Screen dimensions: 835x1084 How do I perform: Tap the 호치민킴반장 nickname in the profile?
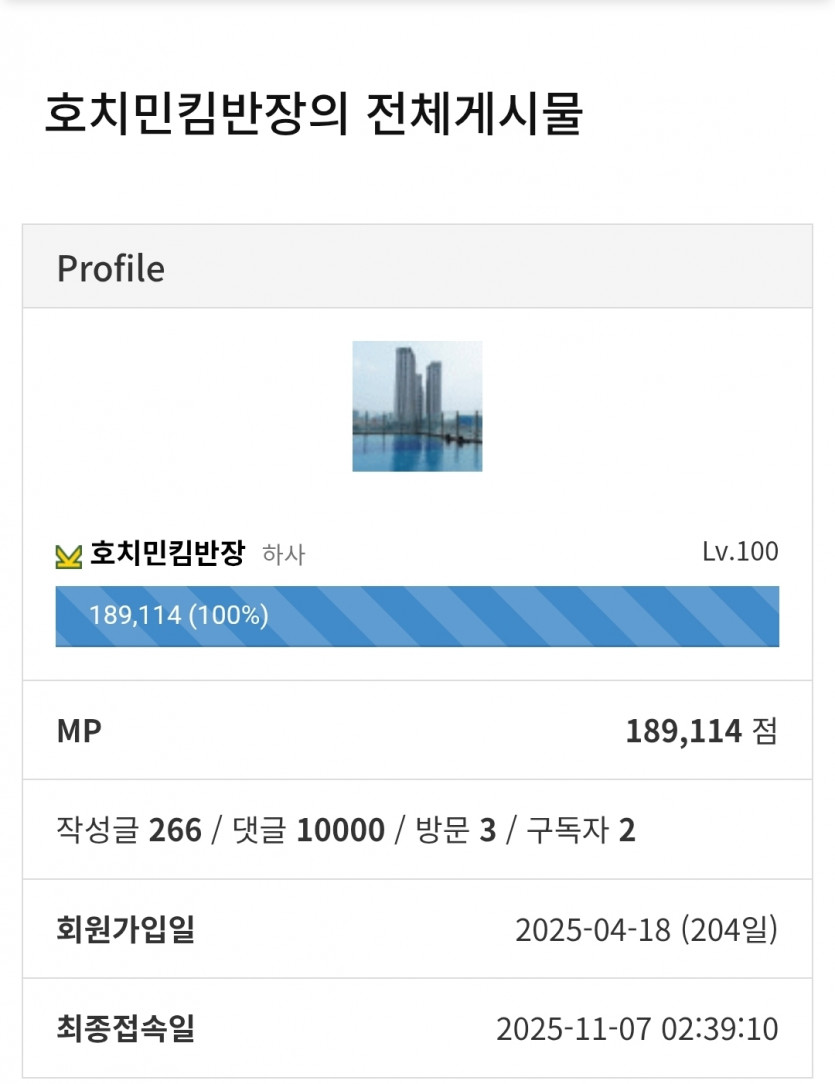pyautogui.click(x=167, y=553)
